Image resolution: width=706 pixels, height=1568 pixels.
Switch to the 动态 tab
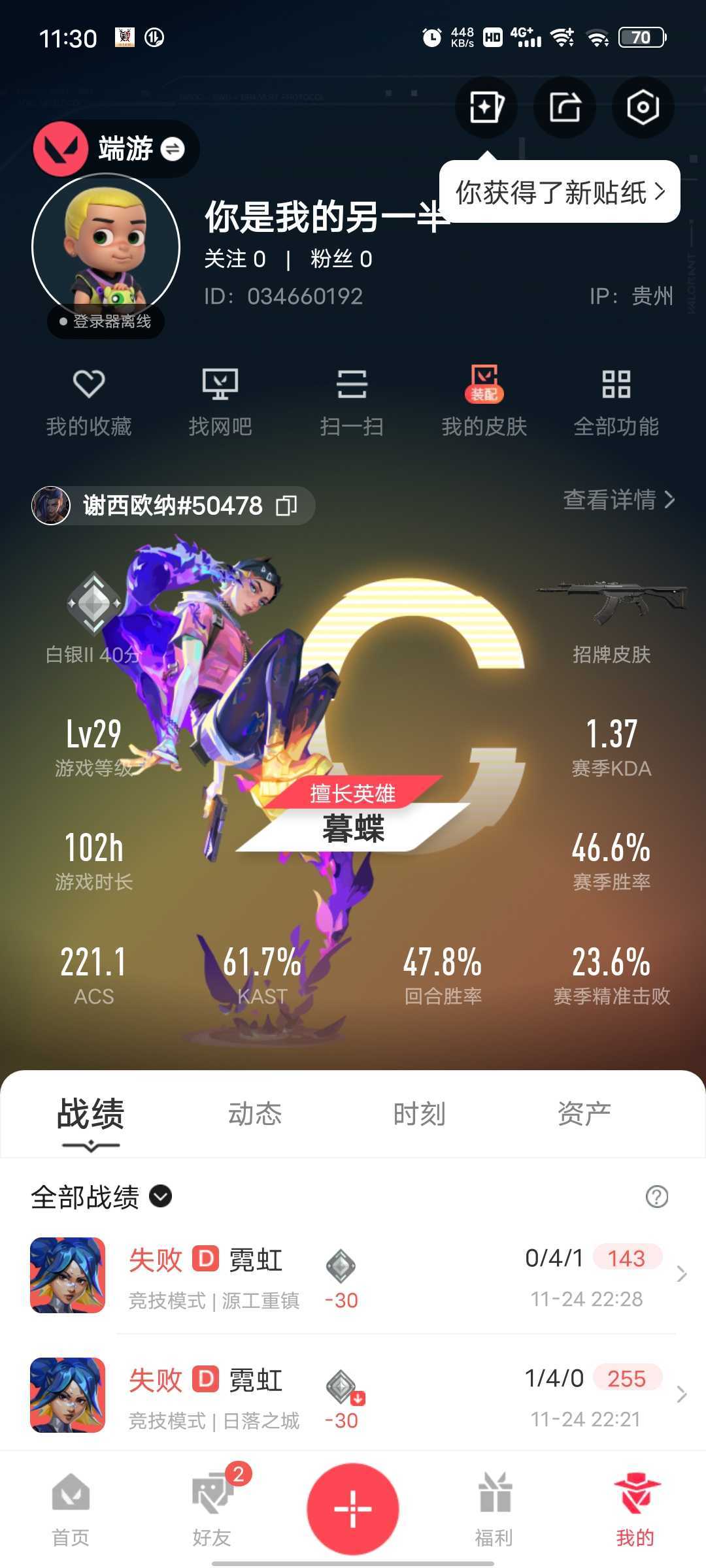pyautogui.click(x=256, y=1115)
